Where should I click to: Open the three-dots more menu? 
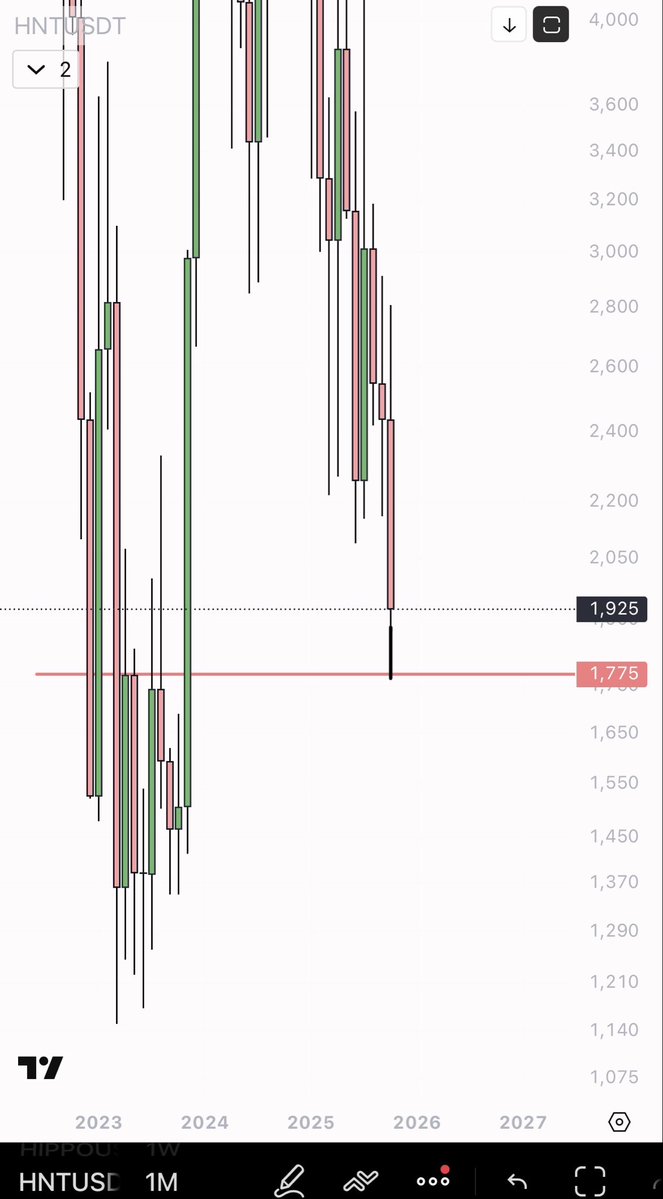(x=432, y=1180)
